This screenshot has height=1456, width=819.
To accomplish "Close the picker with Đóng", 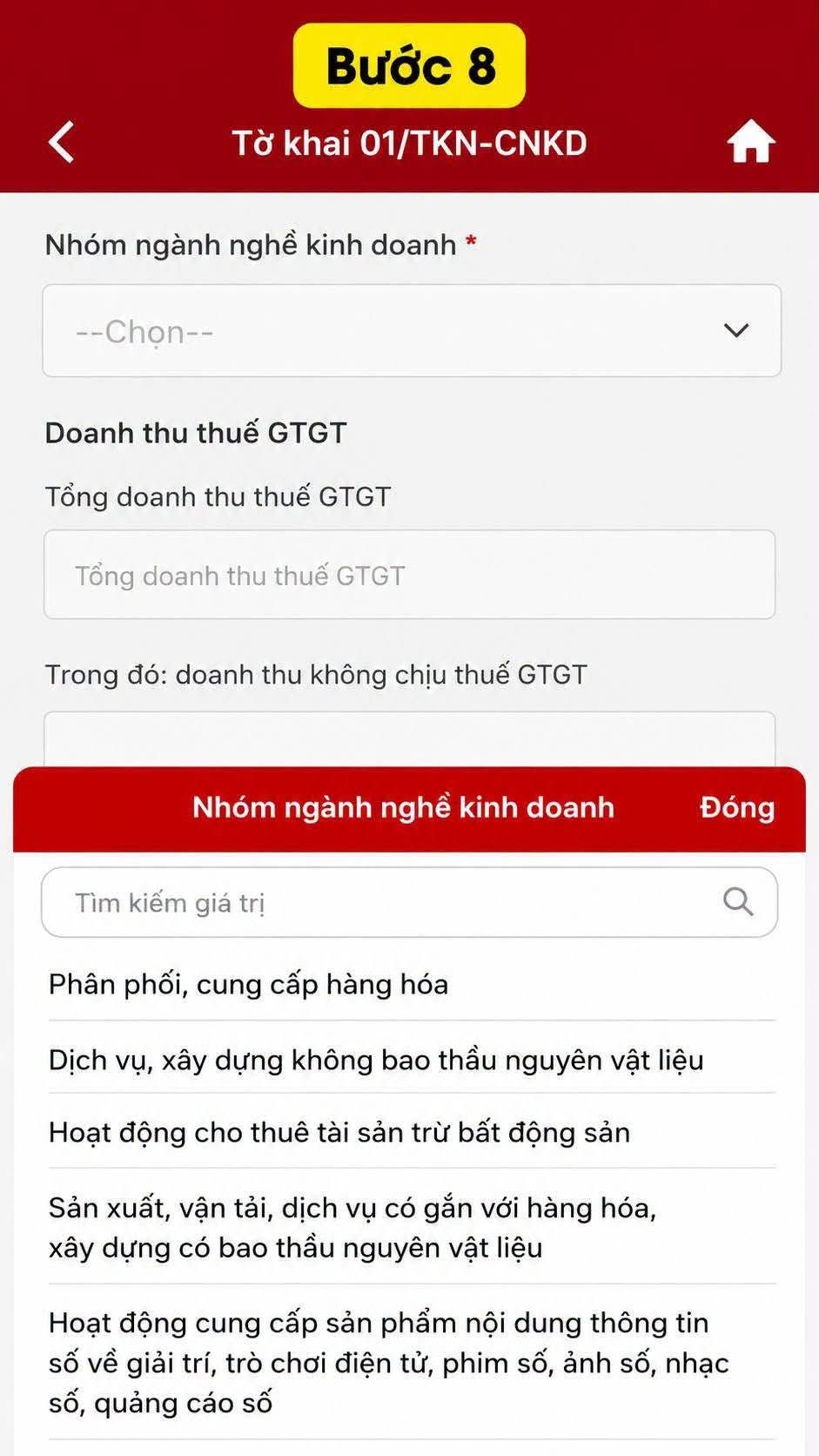I will coord(736,807).
